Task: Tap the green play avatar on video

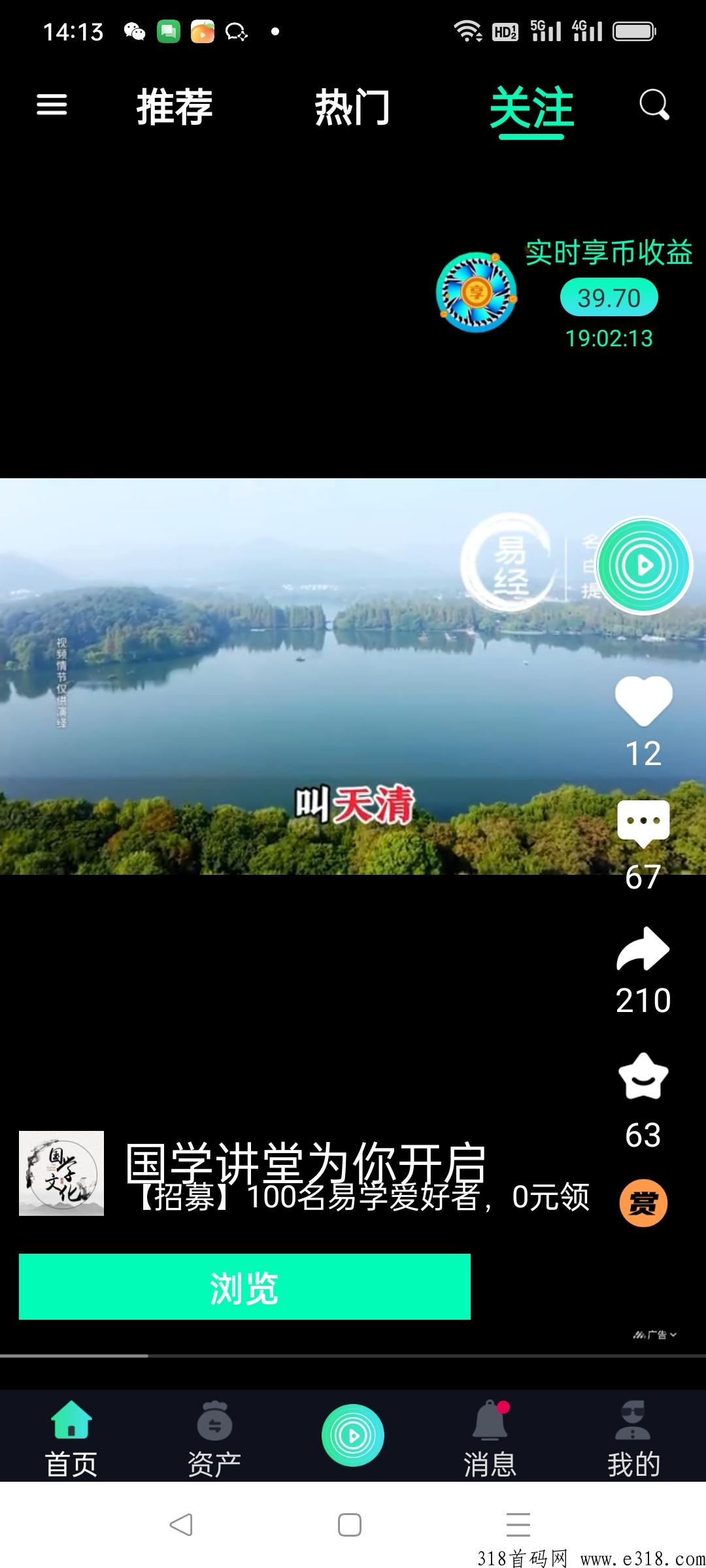Action: 644,565
